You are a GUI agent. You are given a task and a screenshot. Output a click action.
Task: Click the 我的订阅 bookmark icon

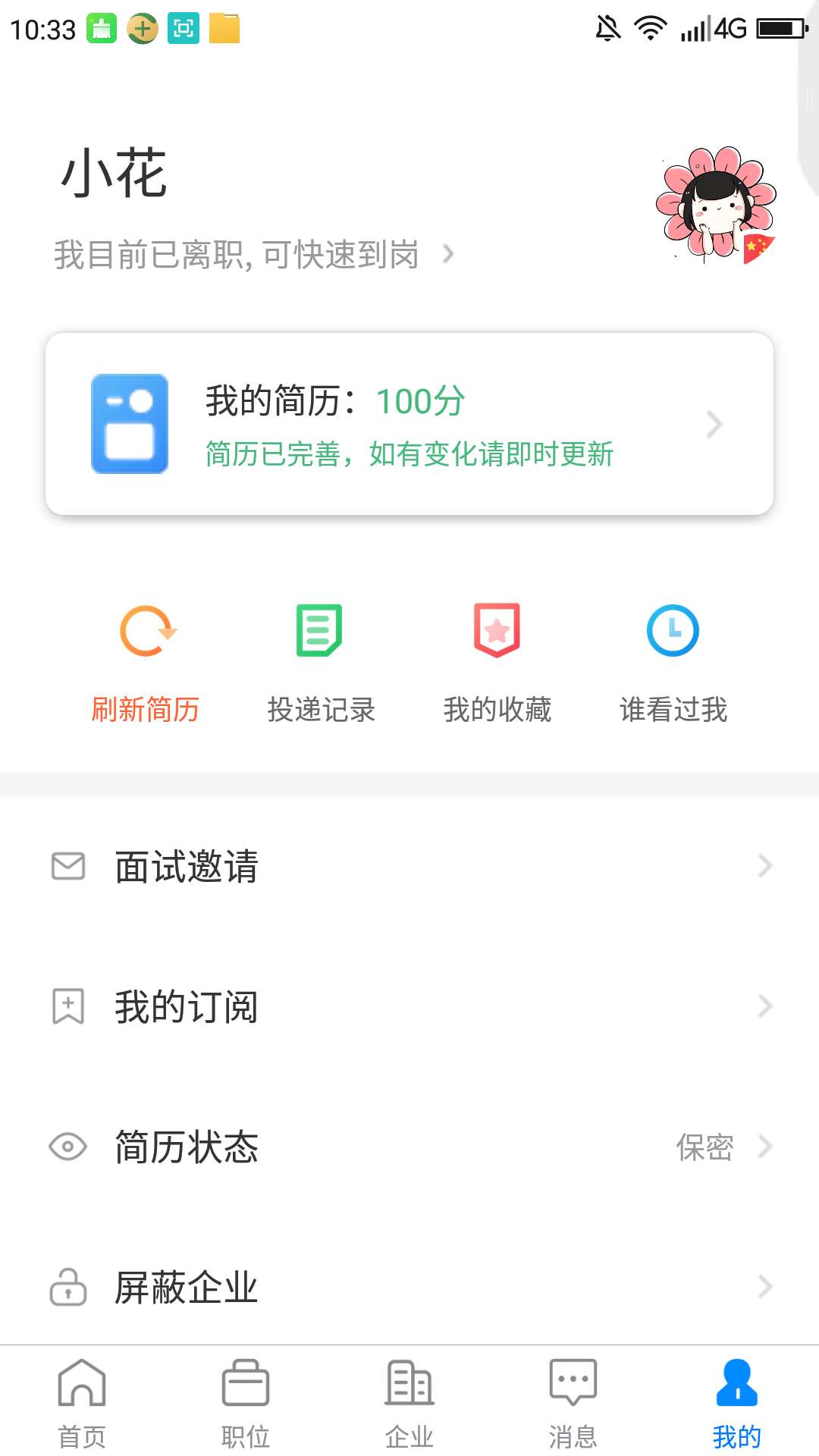coord(68,1007)
